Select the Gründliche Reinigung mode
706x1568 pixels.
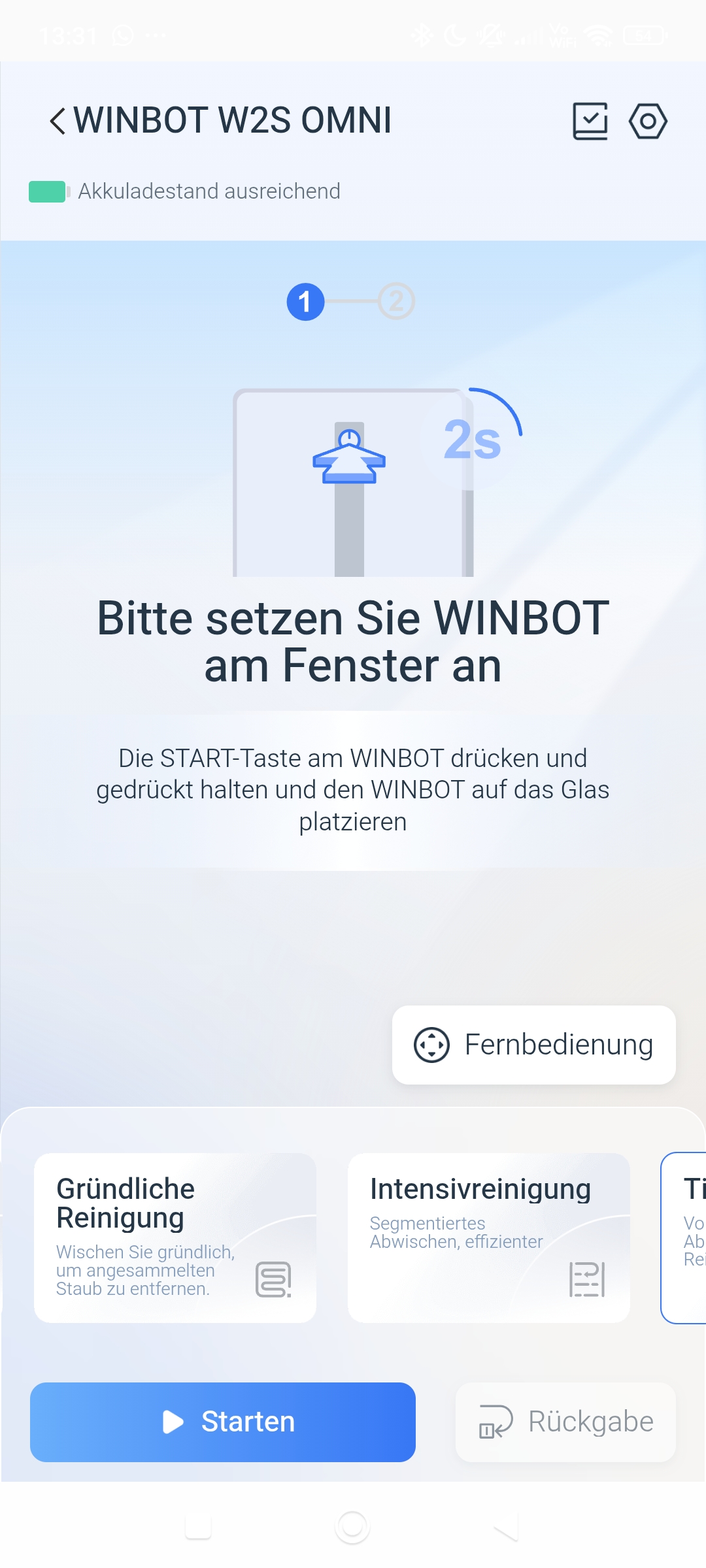[x=175, y=1237]
